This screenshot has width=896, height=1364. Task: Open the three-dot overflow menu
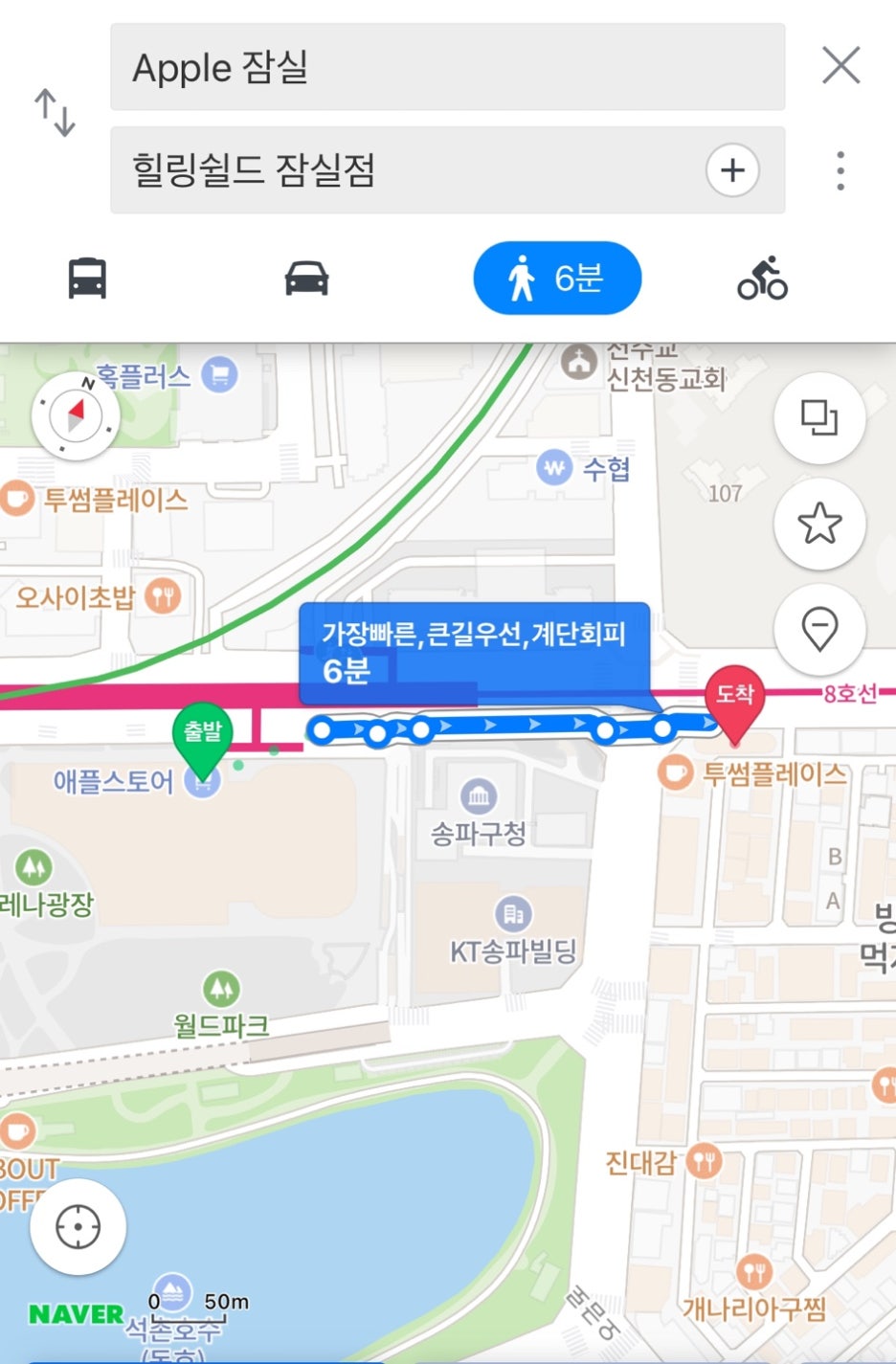(840, 170)
